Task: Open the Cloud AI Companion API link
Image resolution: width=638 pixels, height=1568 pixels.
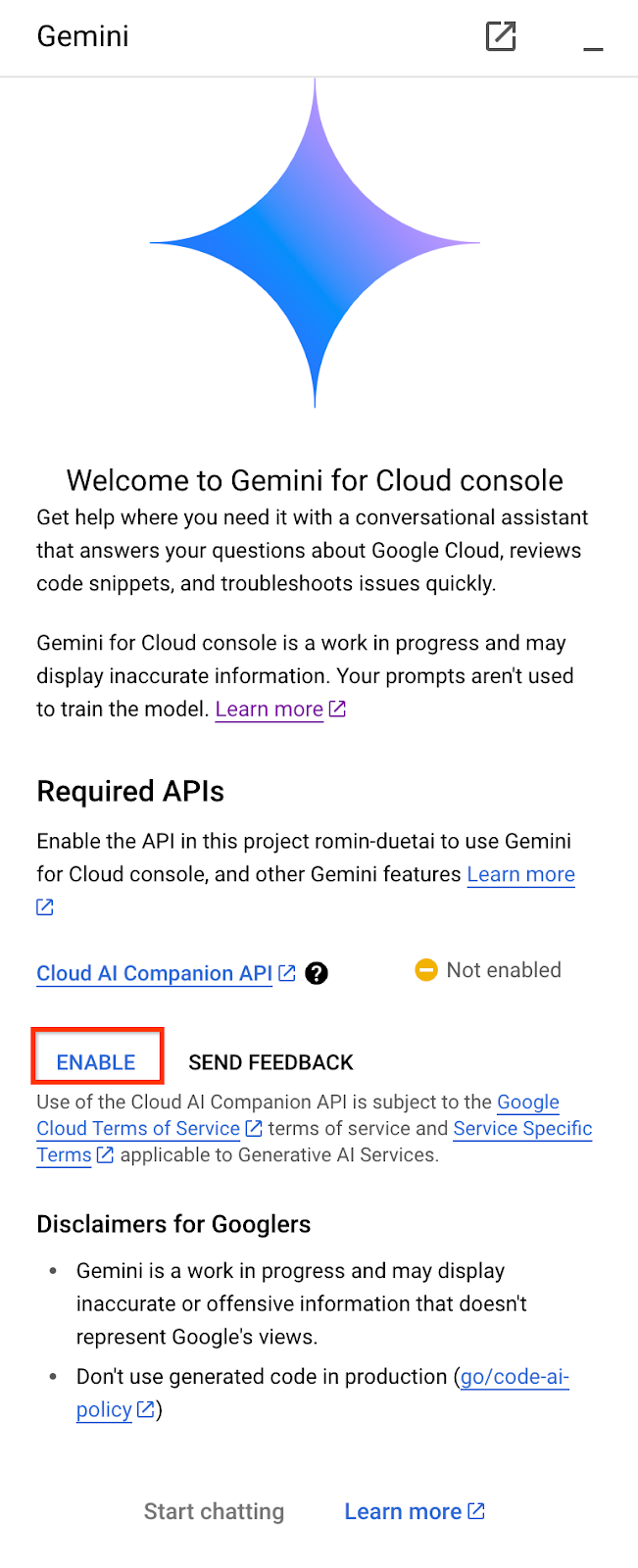Action: 154,973
